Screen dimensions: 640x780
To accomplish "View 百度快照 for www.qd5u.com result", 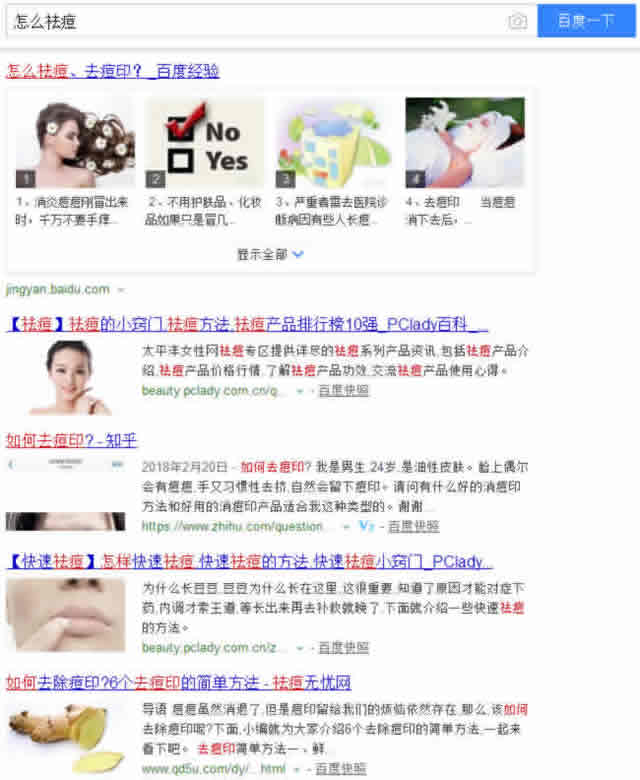I will point(341,768).
